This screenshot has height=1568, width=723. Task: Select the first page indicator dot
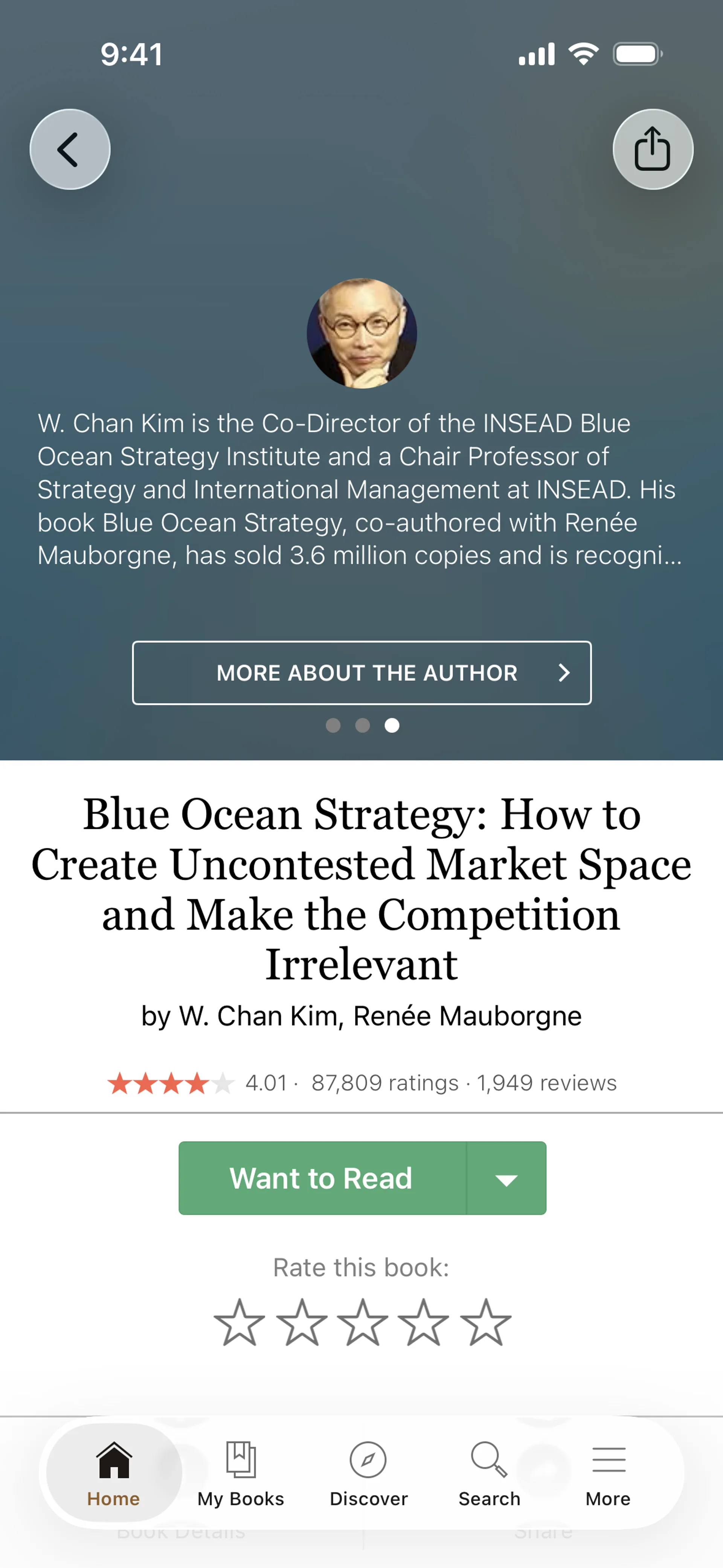coord(333,725)
